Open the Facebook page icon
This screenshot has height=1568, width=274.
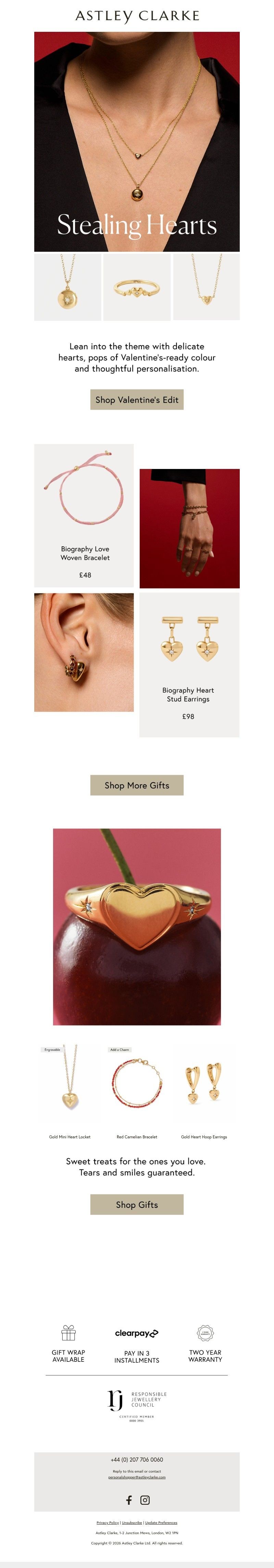click(x=128, y=1500)
